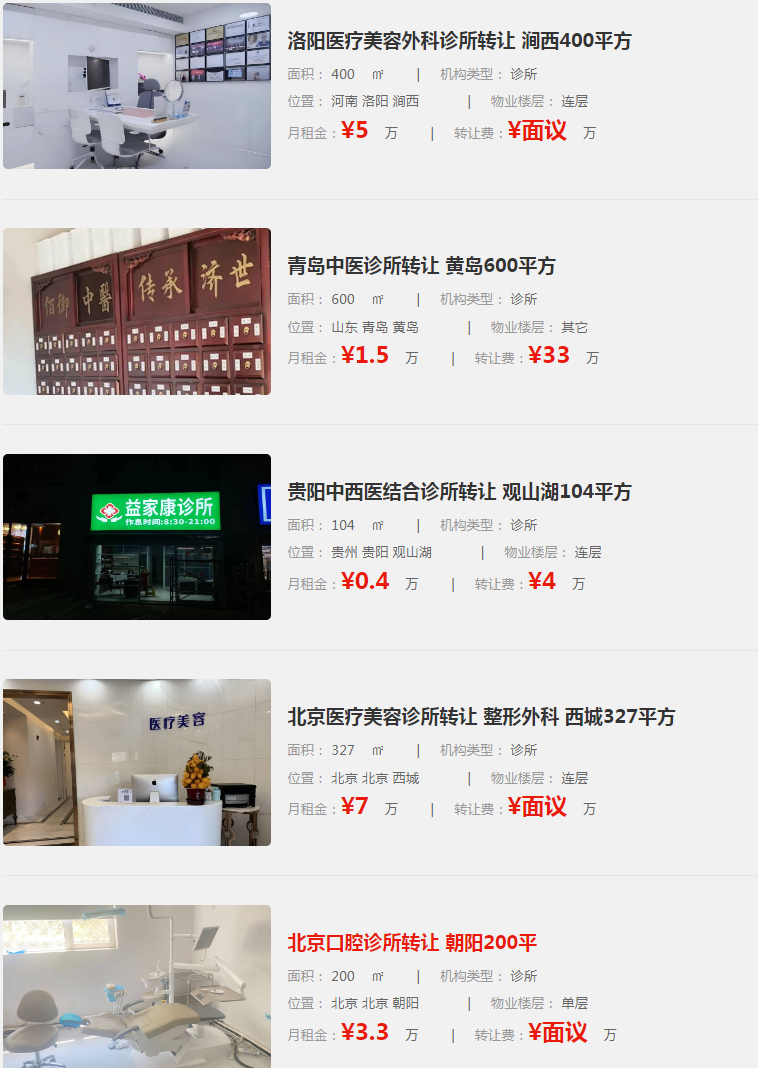Screen dimensions: 758x1068
Task: Open the Luoyang medical aesthetics clinic listing
Action: pyautogui.click(x=459, y=41)
